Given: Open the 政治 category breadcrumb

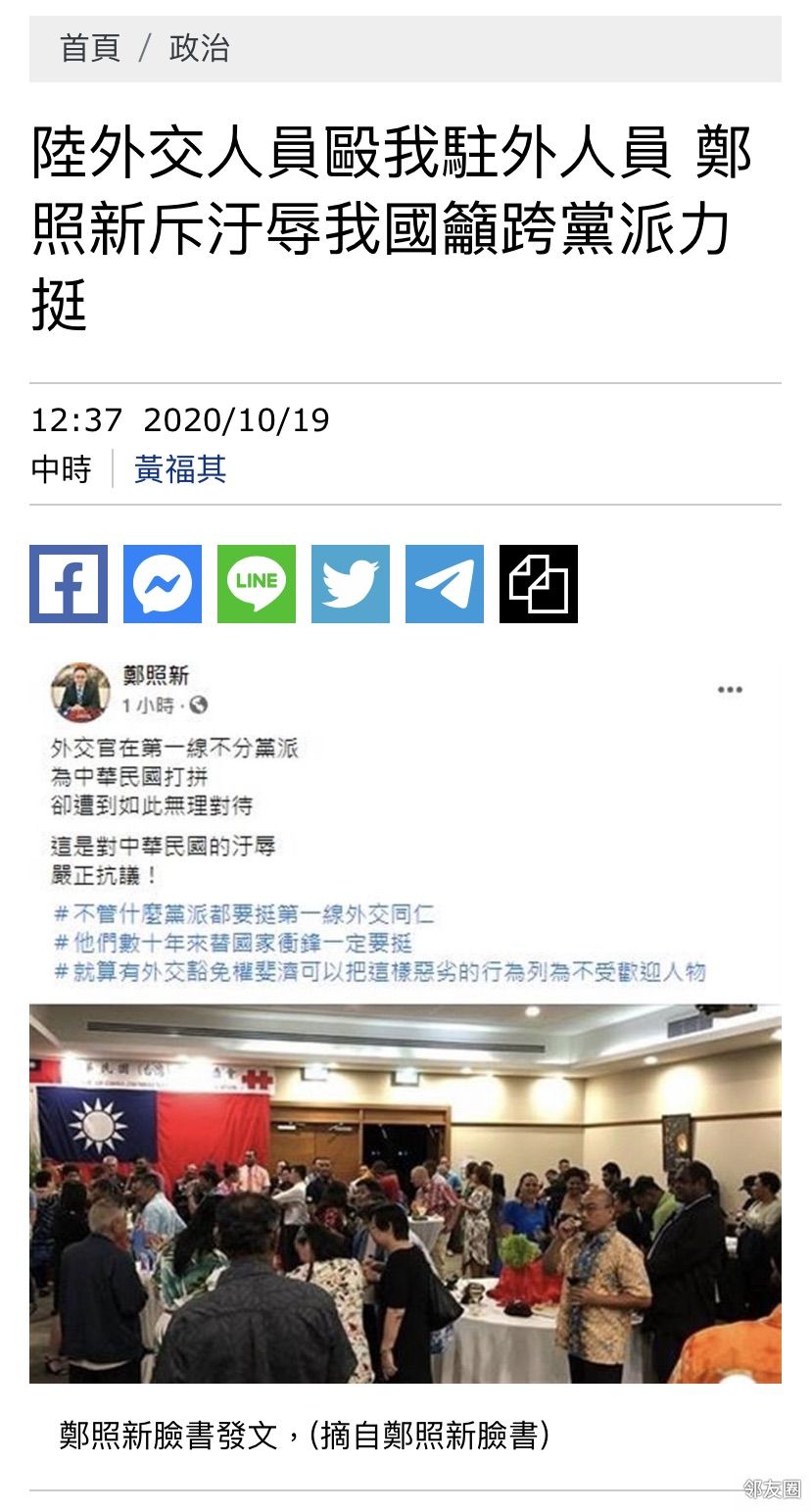Looking at the screenshot, I should (x=200, y=48).
